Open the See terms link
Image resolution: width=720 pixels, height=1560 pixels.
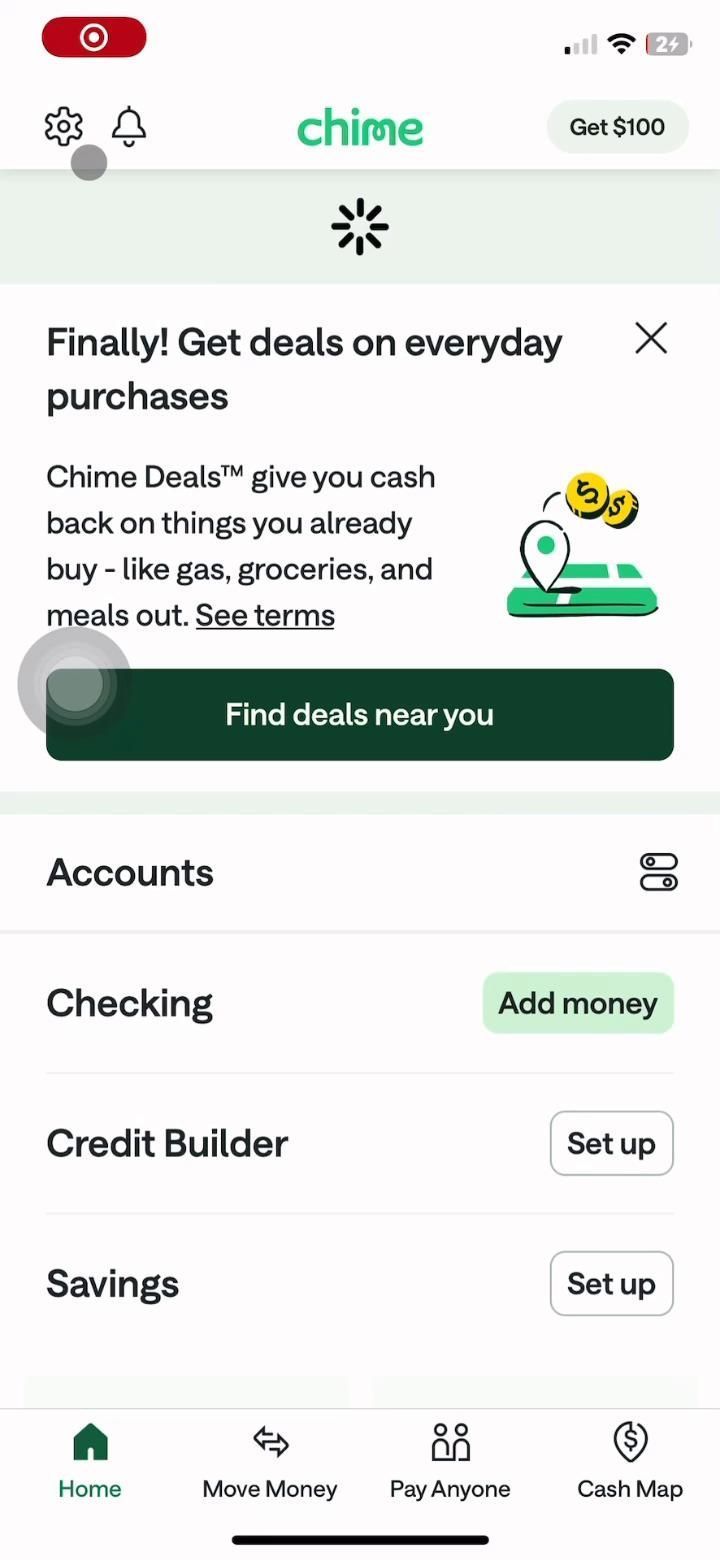[264, 614]
